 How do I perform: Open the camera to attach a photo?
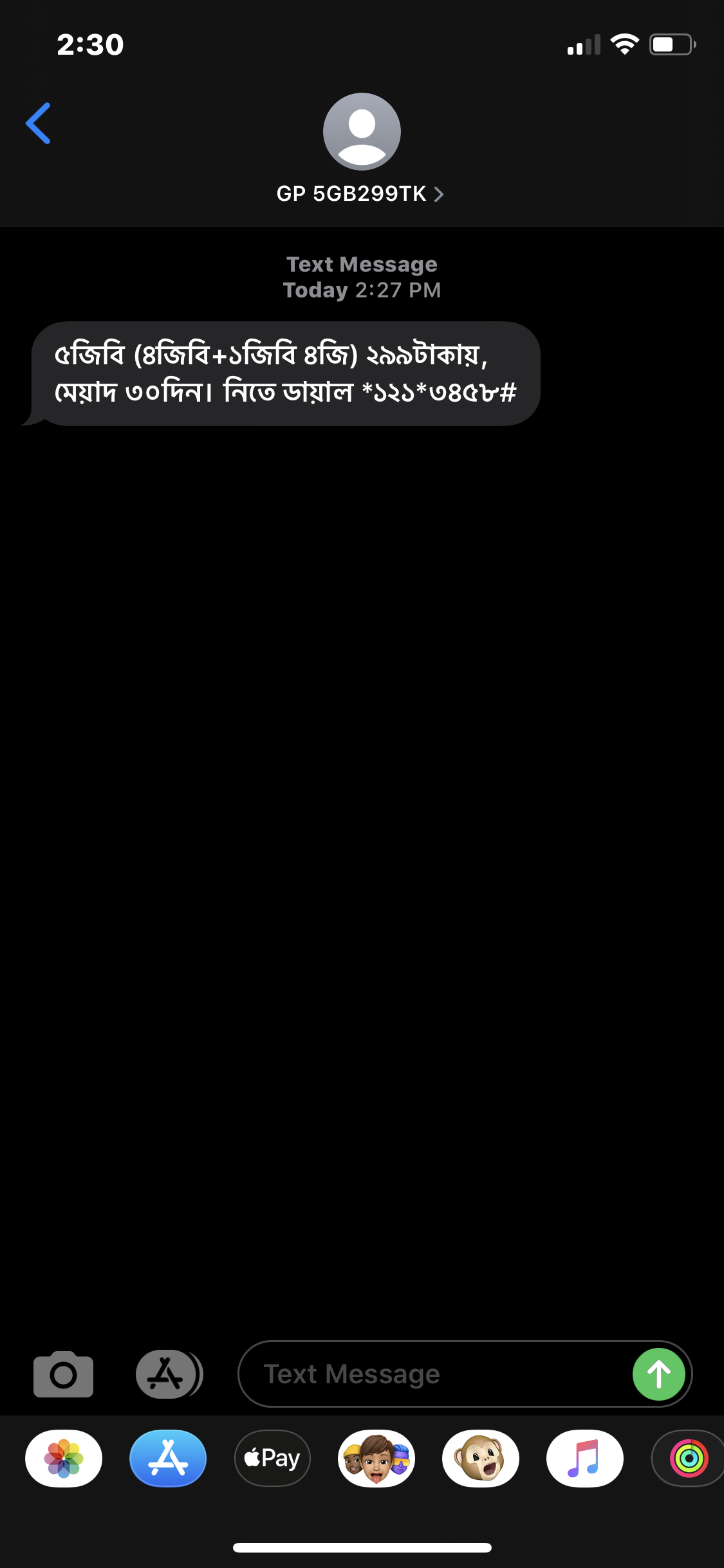63,1374
